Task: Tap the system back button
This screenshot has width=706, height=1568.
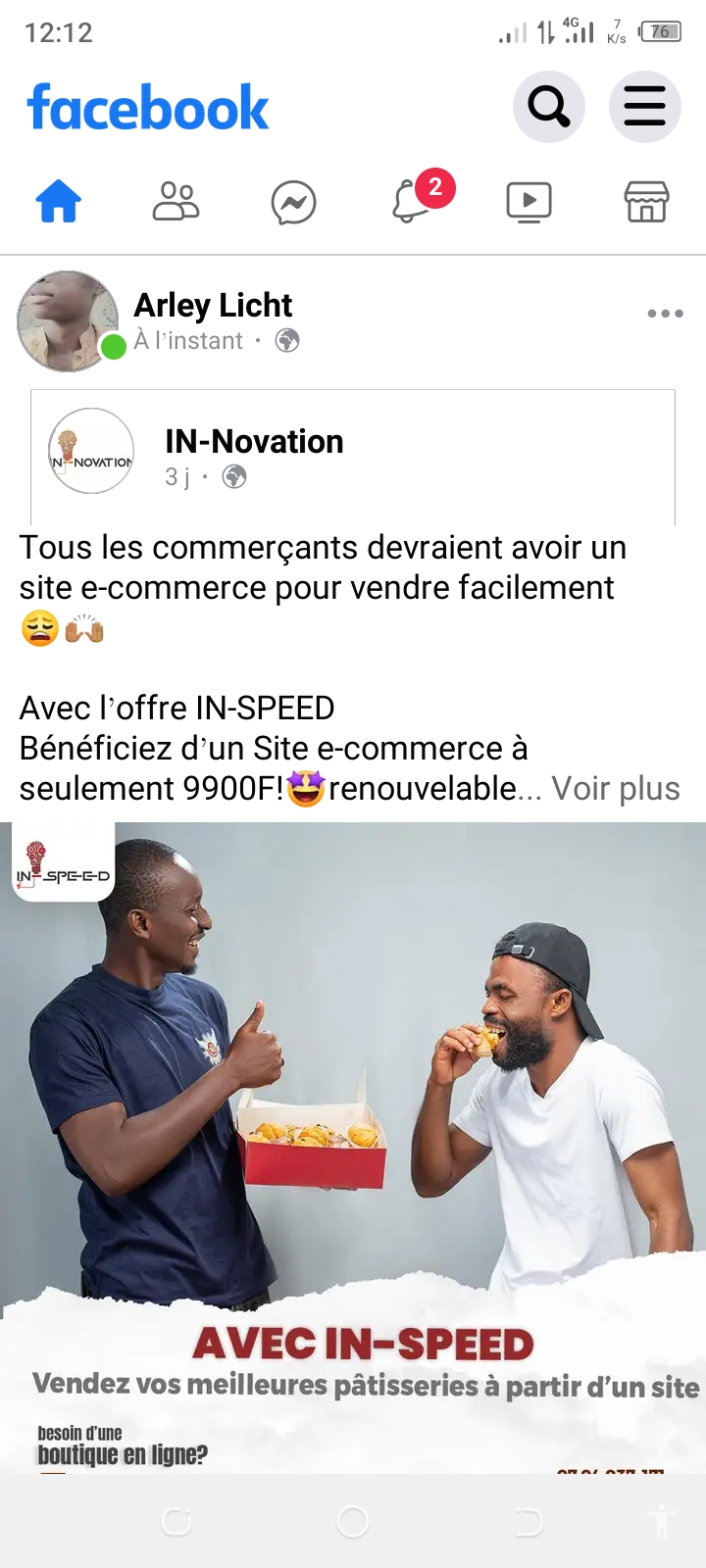Action: tap(529, 1522)
